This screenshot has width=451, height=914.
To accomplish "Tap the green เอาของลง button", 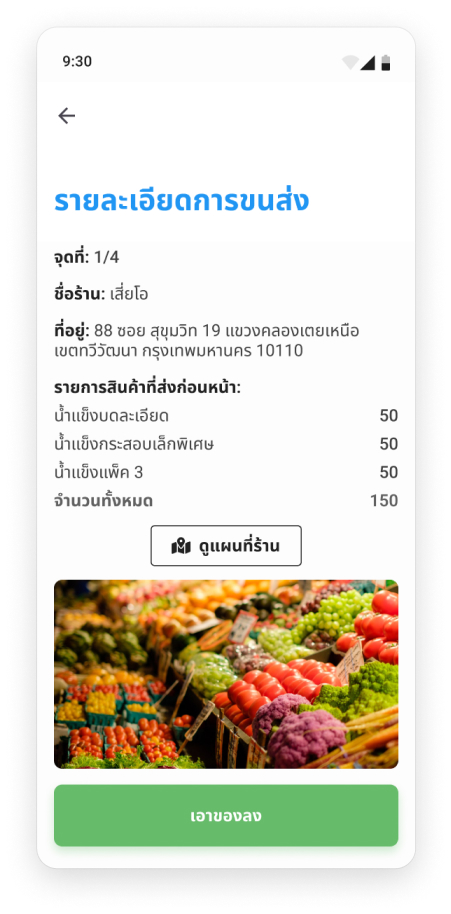I will point(226,815).
